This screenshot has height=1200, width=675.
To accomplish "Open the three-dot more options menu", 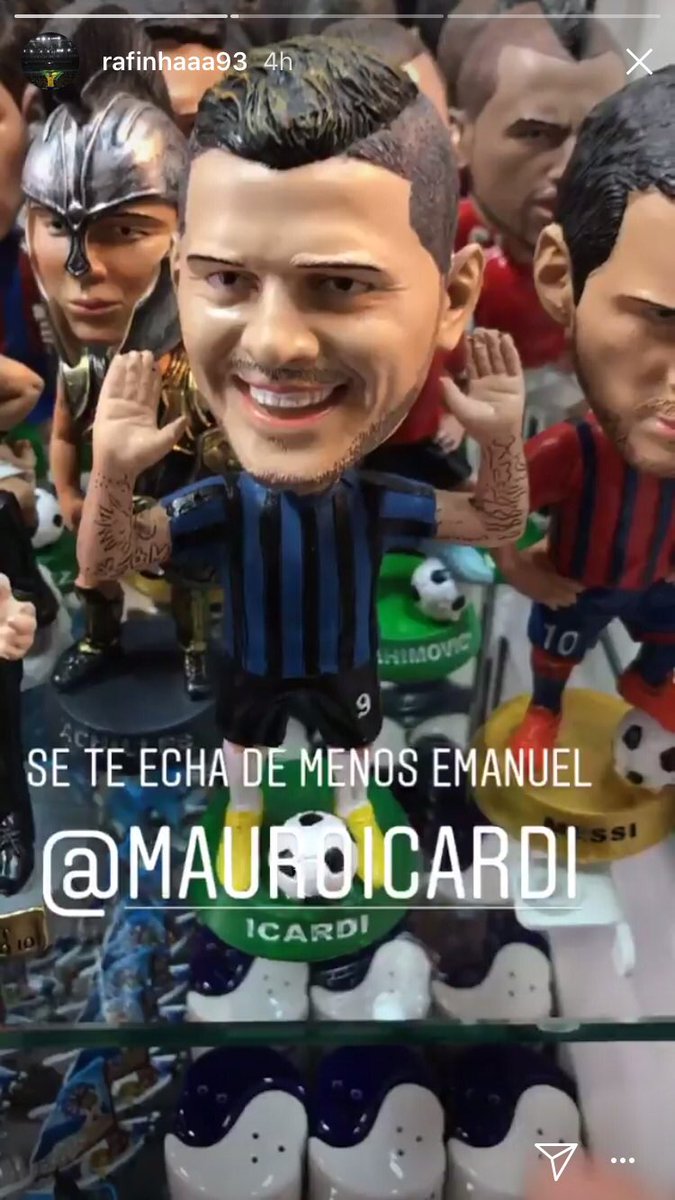I will [623, 1161].
